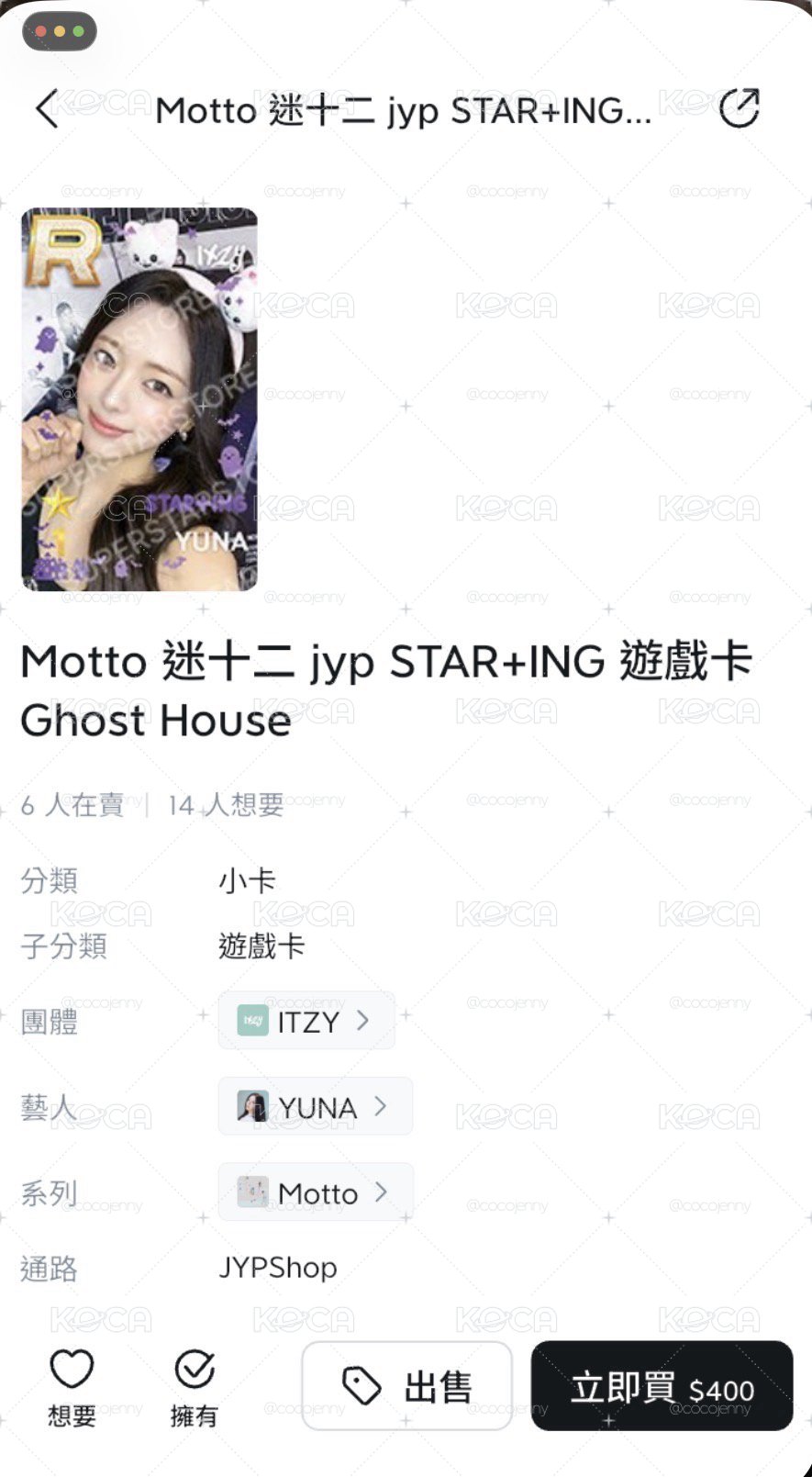Open the ITZY group chip

pyautogui.click(x=306, y=1020)
